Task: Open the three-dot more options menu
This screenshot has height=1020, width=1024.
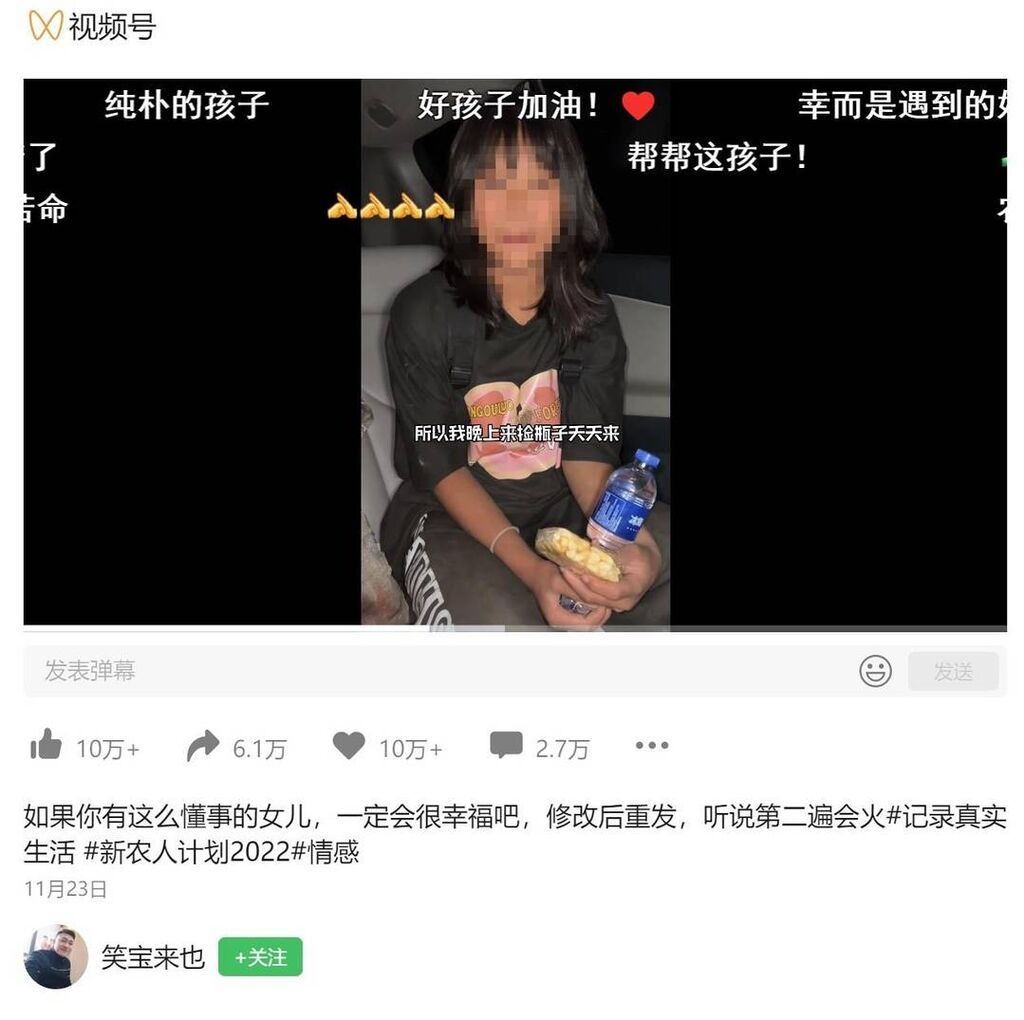Action: coord(652,746)
